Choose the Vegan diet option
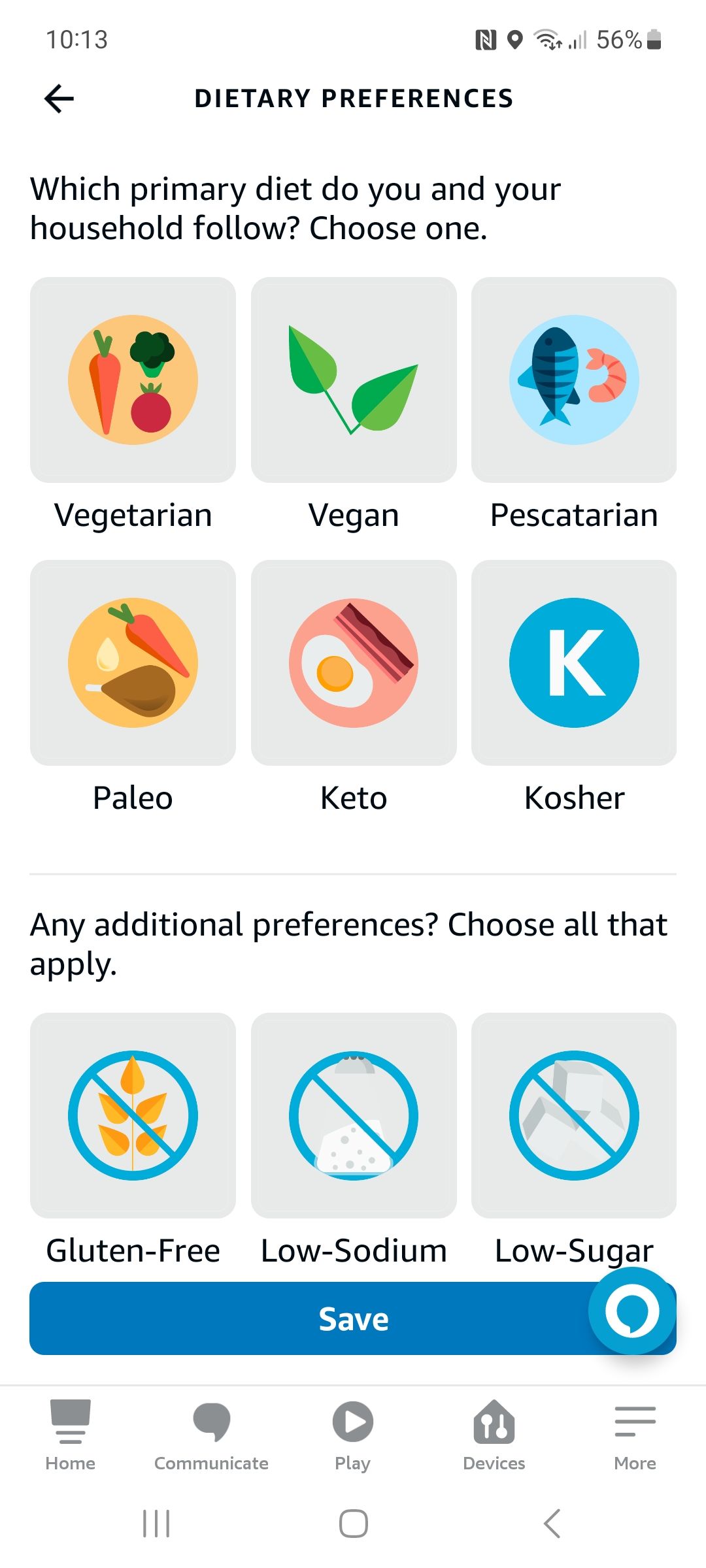 pyautogui.click(x=354, y=380)
